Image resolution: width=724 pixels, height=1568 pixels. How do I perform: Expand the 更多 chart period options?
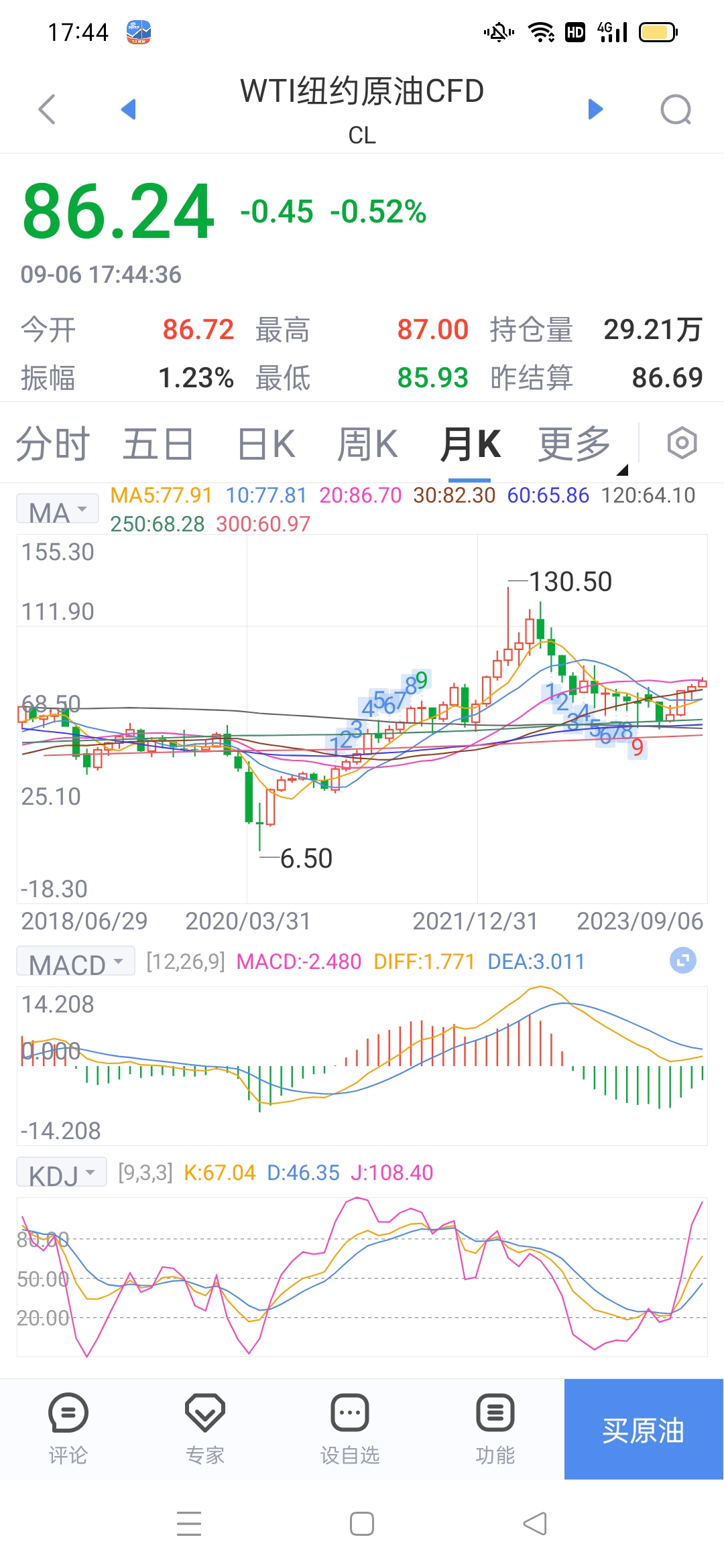click(x=575, y=444)
